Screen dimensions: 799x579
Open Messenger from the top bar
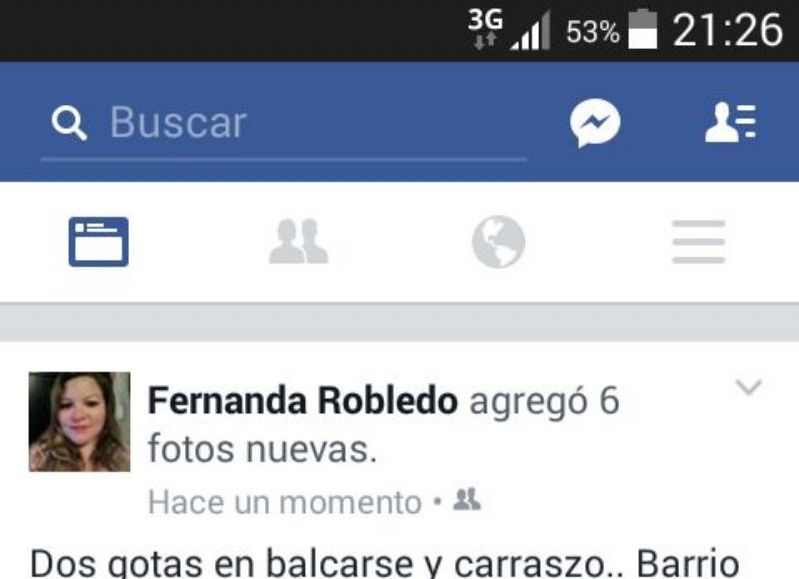coord(595,124)
